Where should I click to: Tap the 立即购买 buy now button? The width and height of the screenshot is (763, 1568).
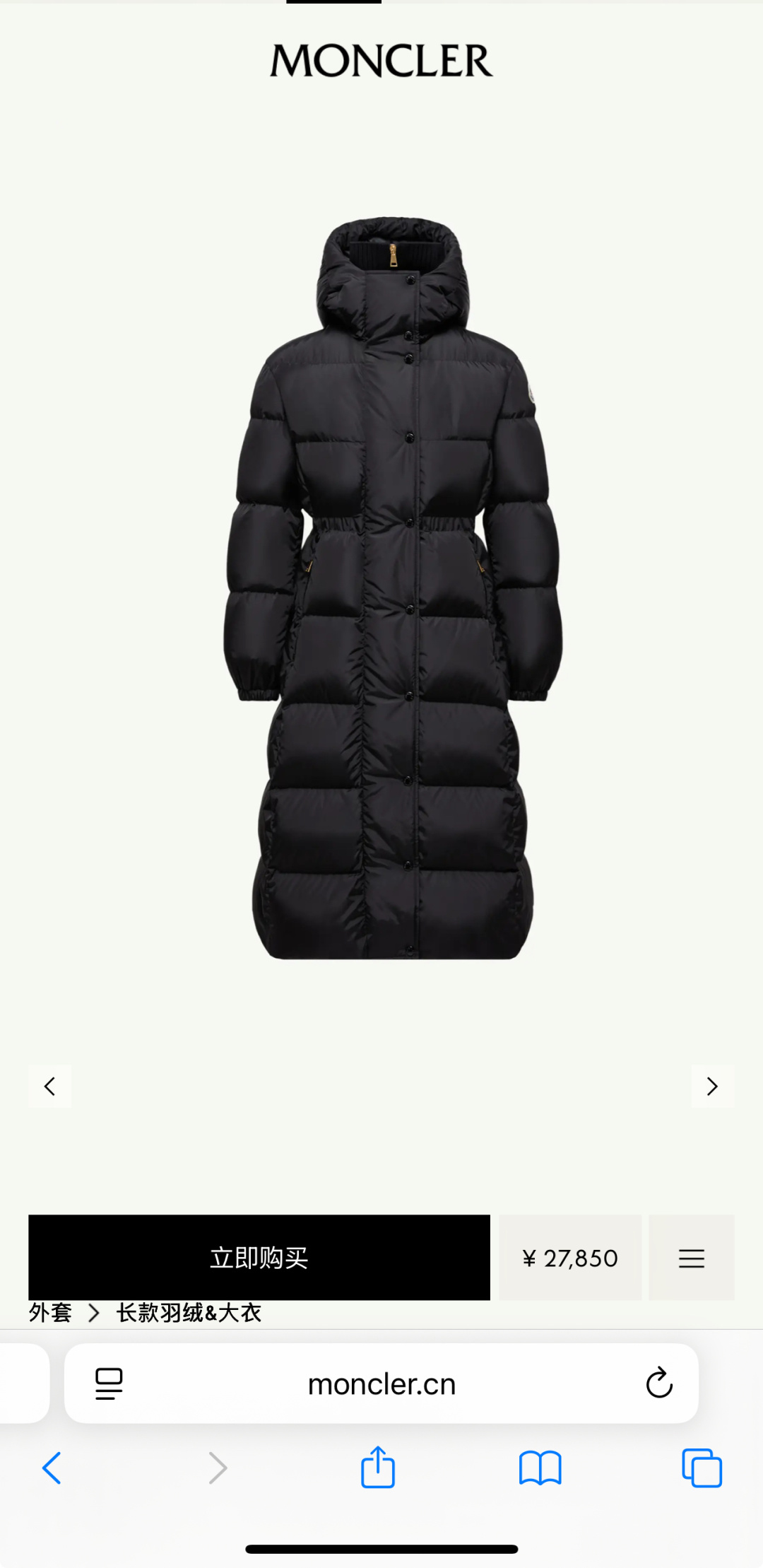pyautogui.click(x=259, y=1257)
